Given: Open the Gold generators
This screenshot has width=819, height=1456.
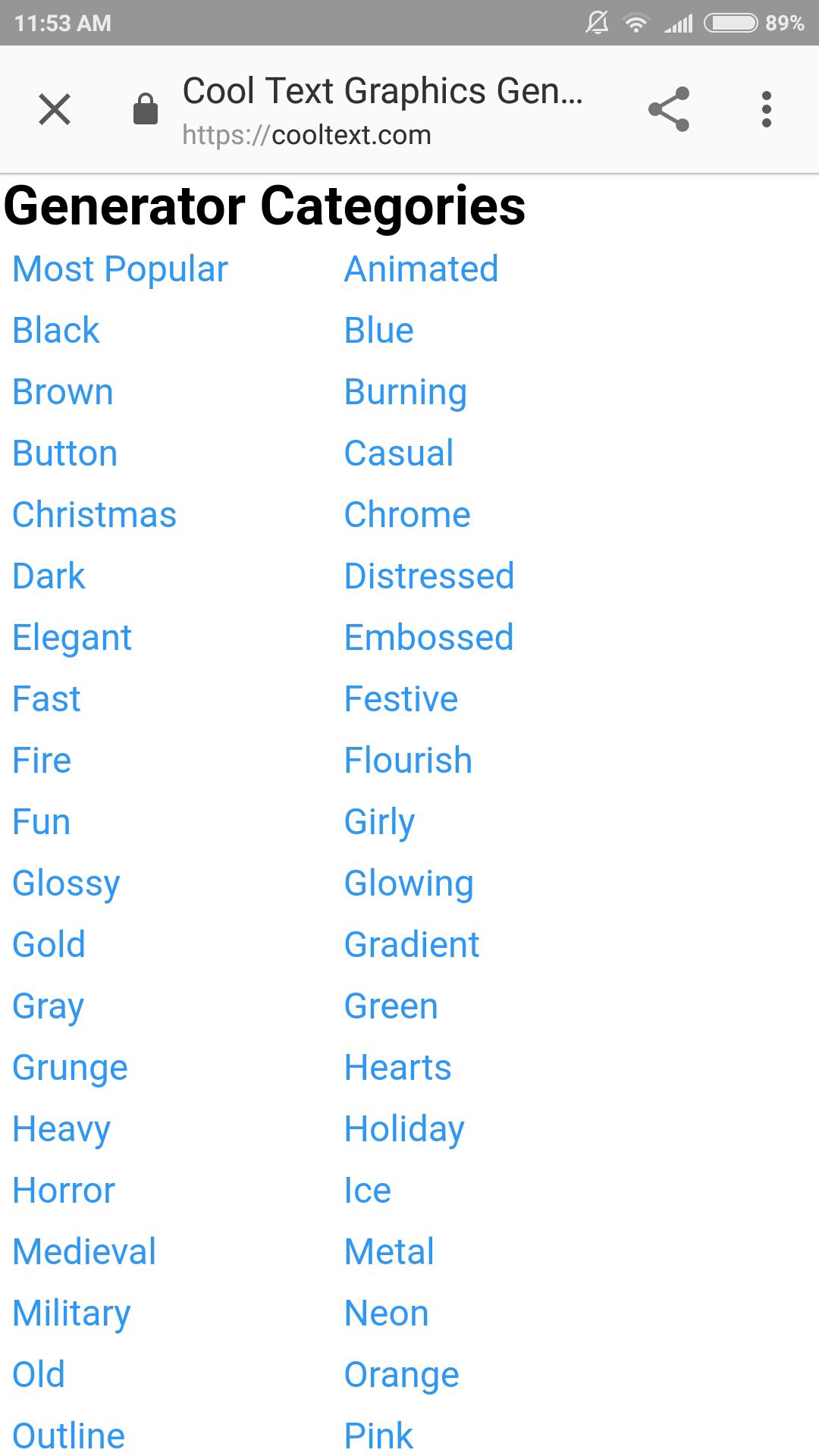Looking at the screenshot, I should 49,945.
